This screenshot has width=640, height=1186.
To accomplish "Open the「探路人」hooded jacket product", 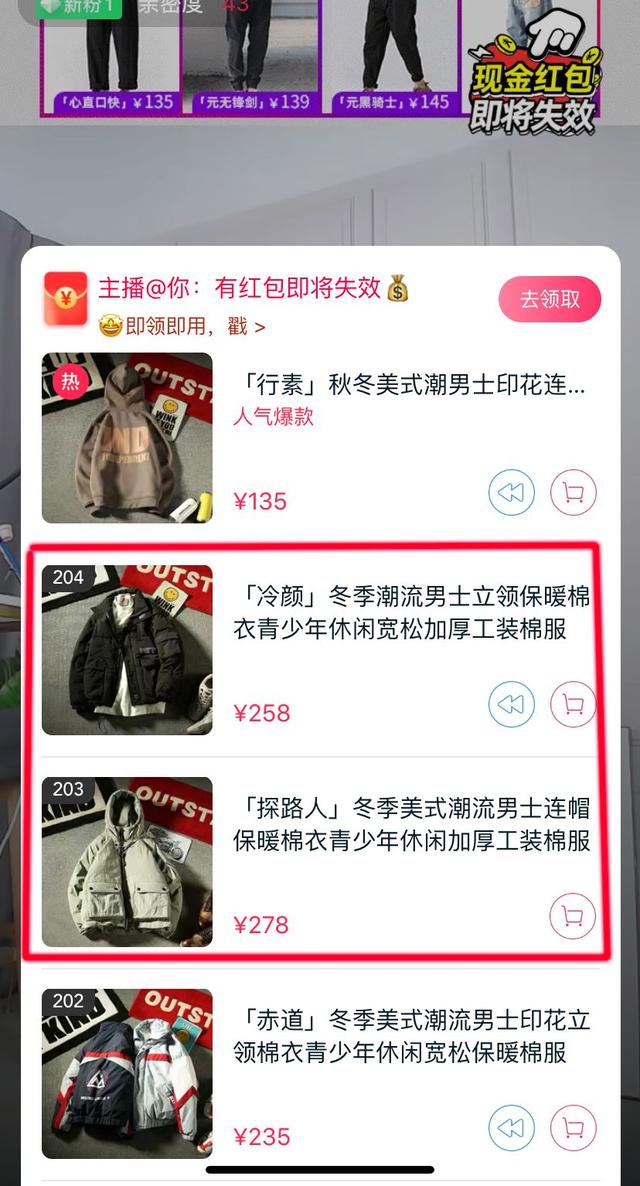I will pos(411,825).
